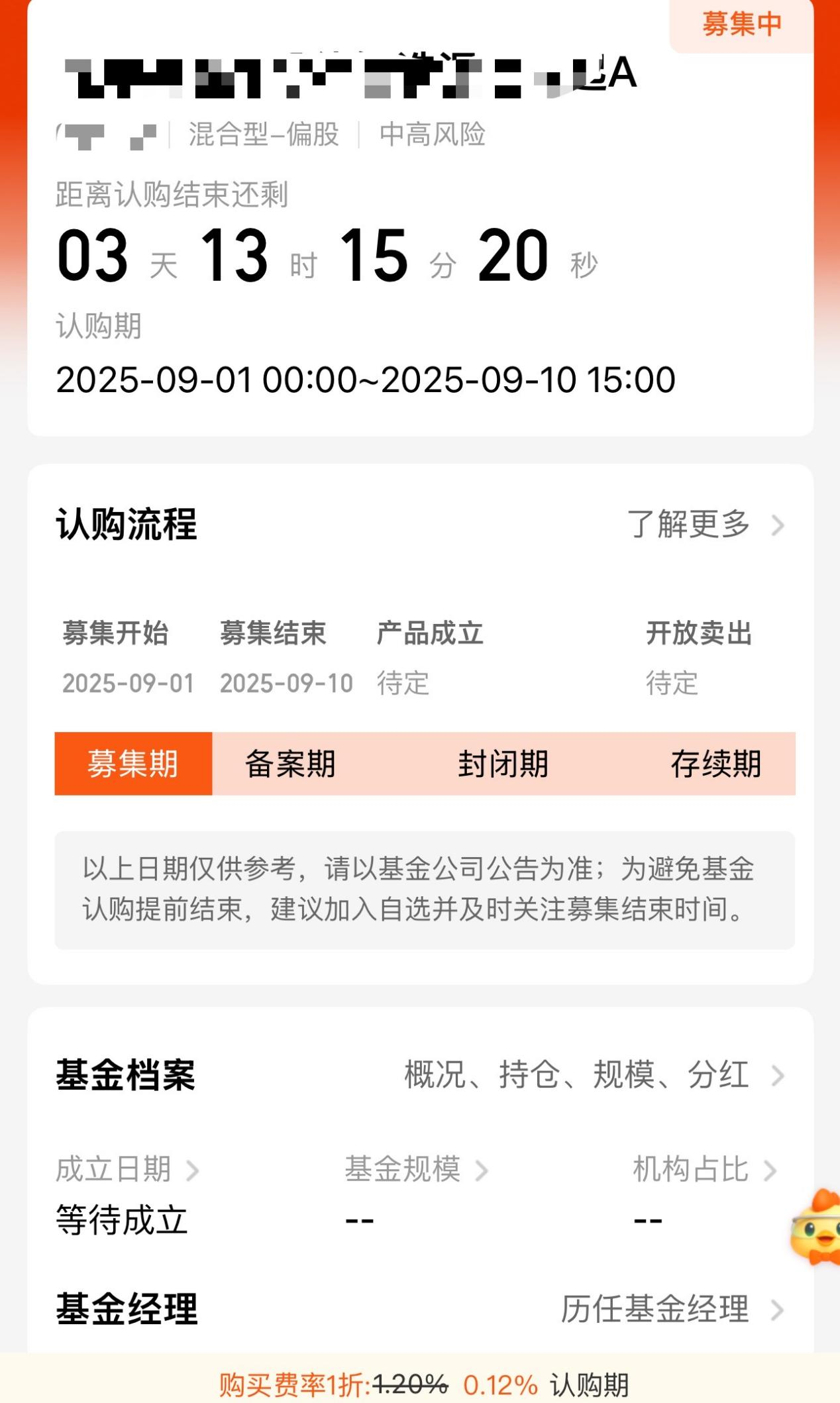Open 了解更多 for the subscription process
Viewport: 840px width, 1403px height.
(704, 525)
